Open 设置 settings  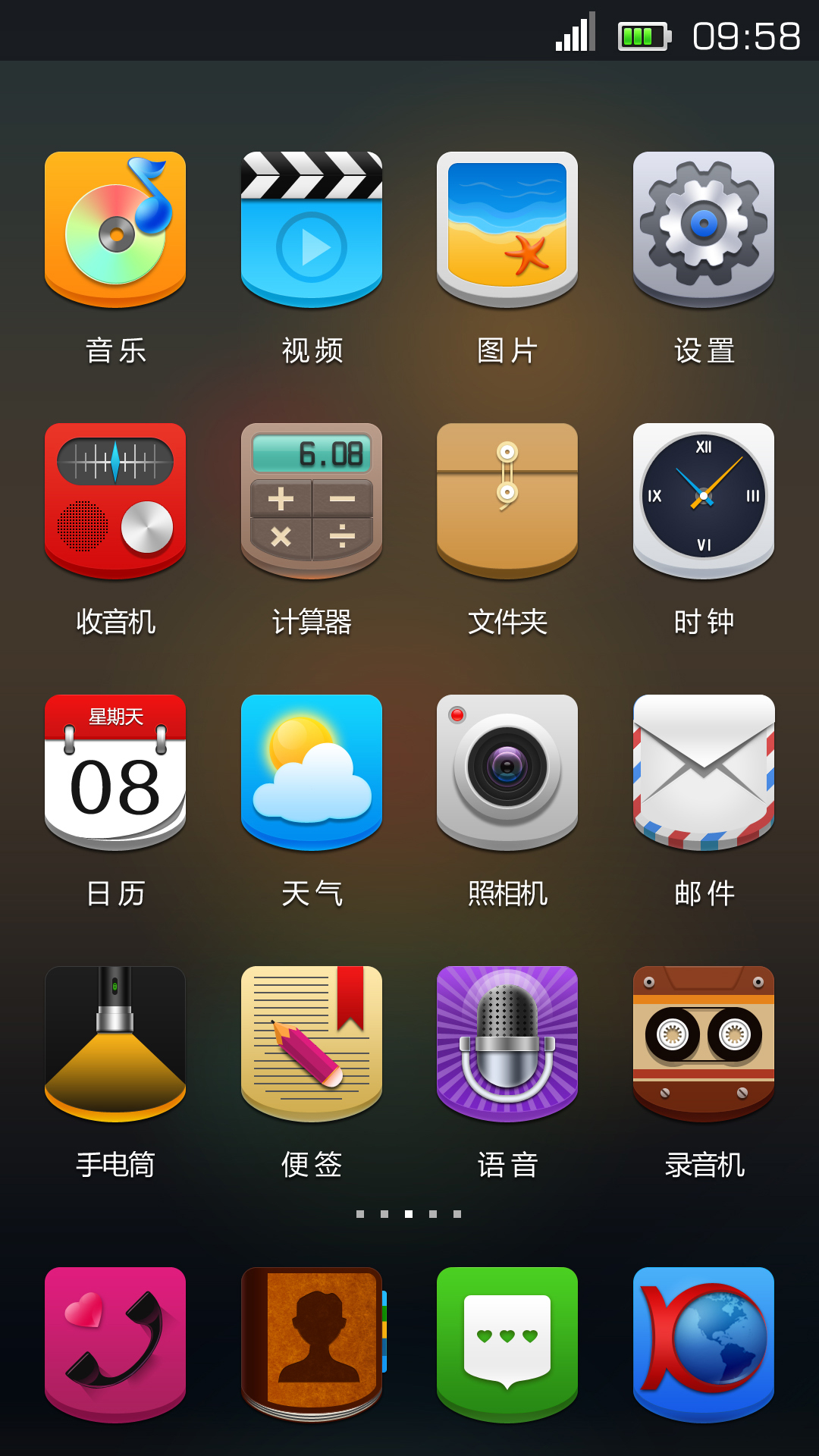(x=704, y=229)
